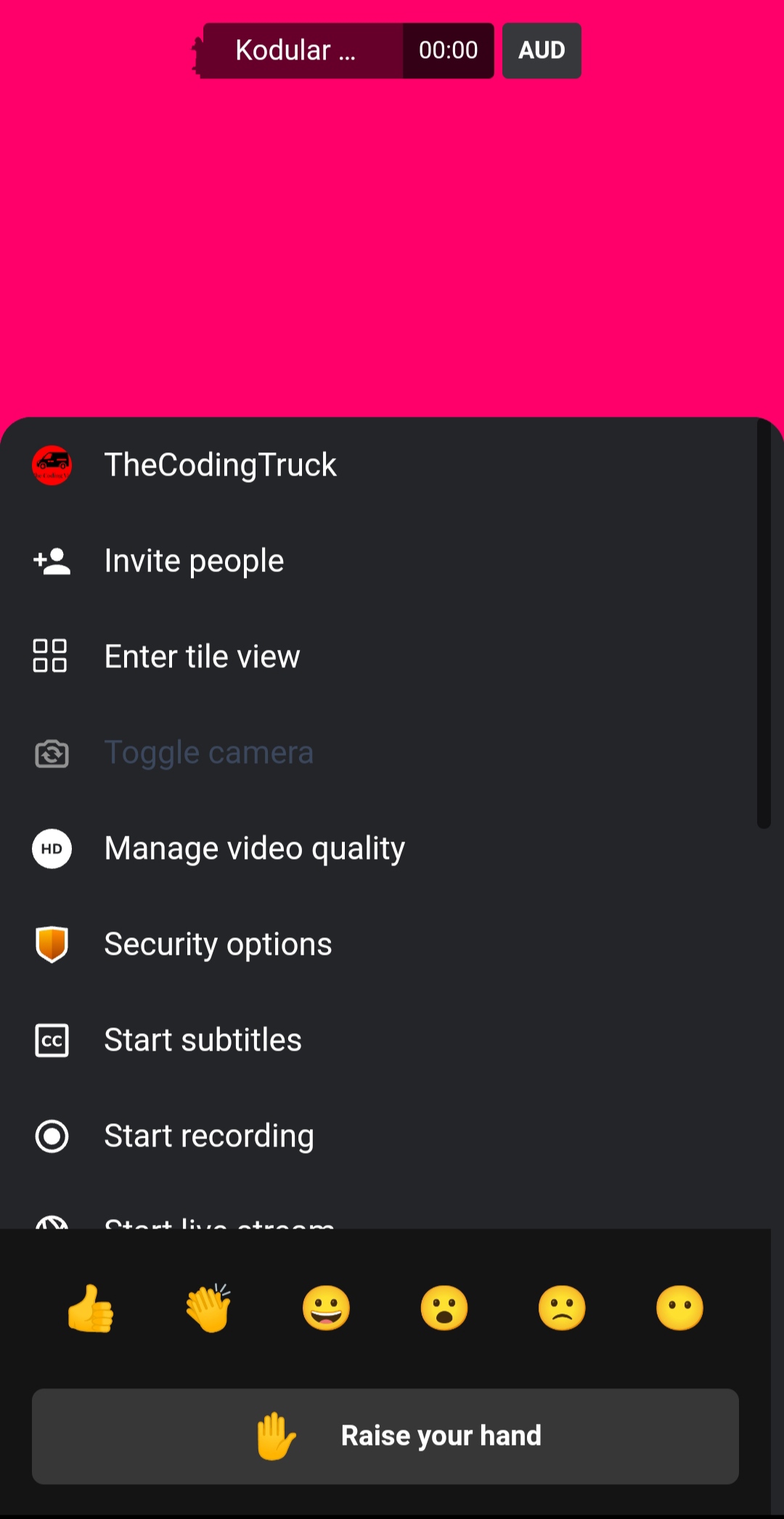Screen dimensions: 784x1519
Task: Send grinning face reaction
Action: (x=326, y=1308)
